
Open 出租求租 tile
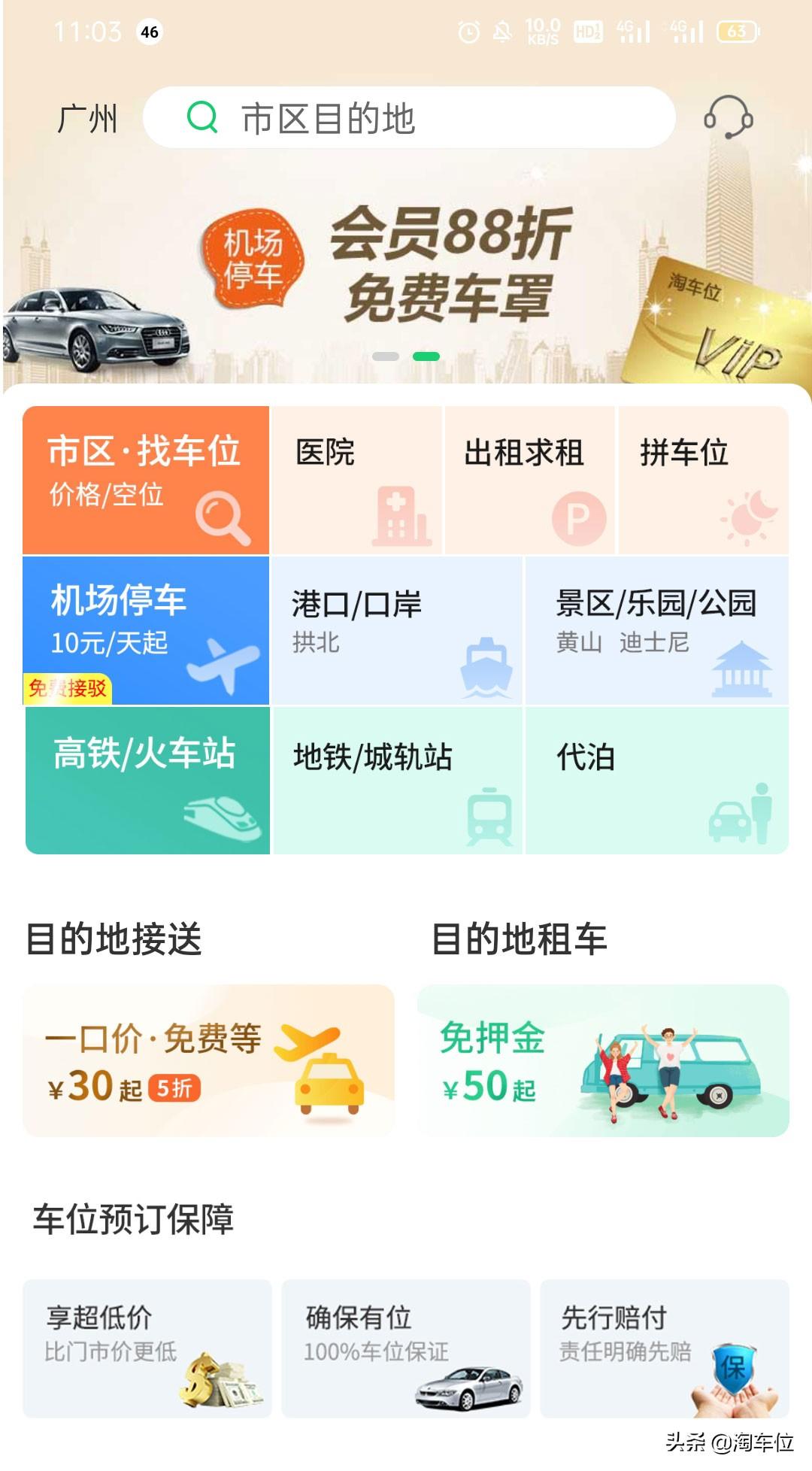[x=529, y=480]
